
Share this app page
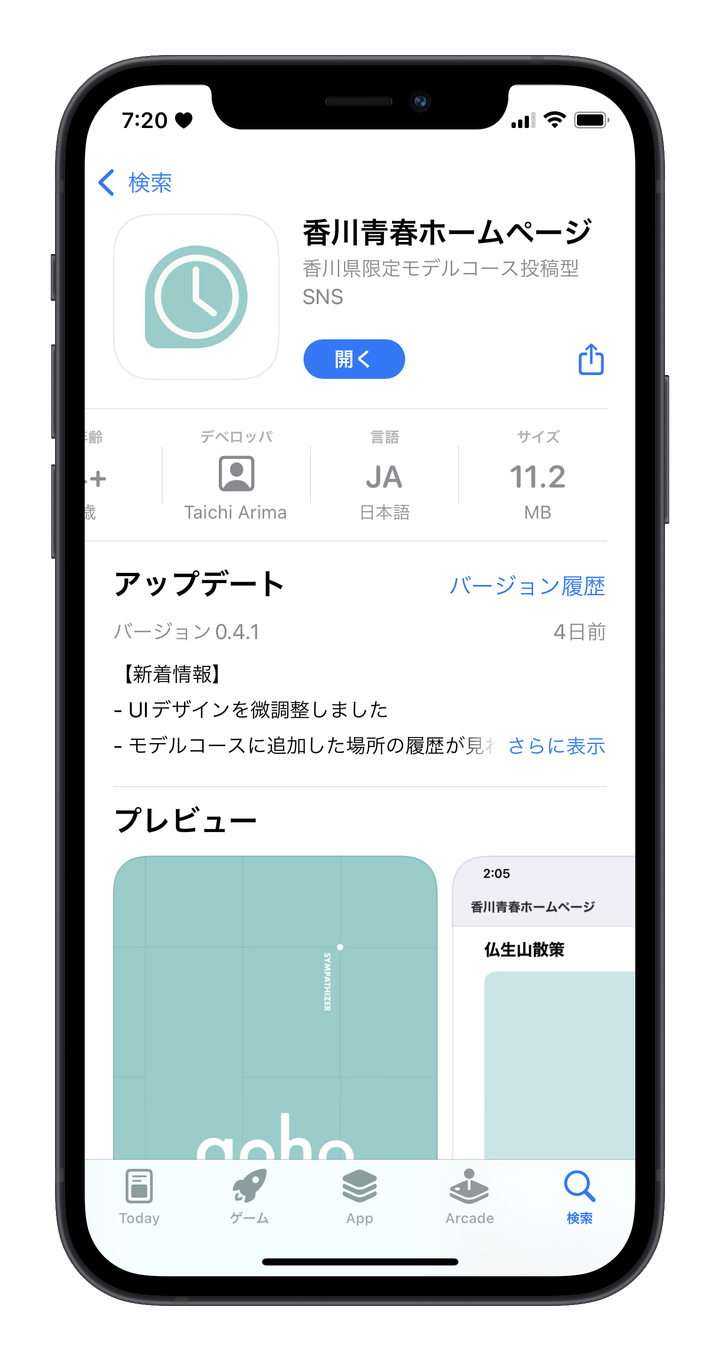click(591, 359)
